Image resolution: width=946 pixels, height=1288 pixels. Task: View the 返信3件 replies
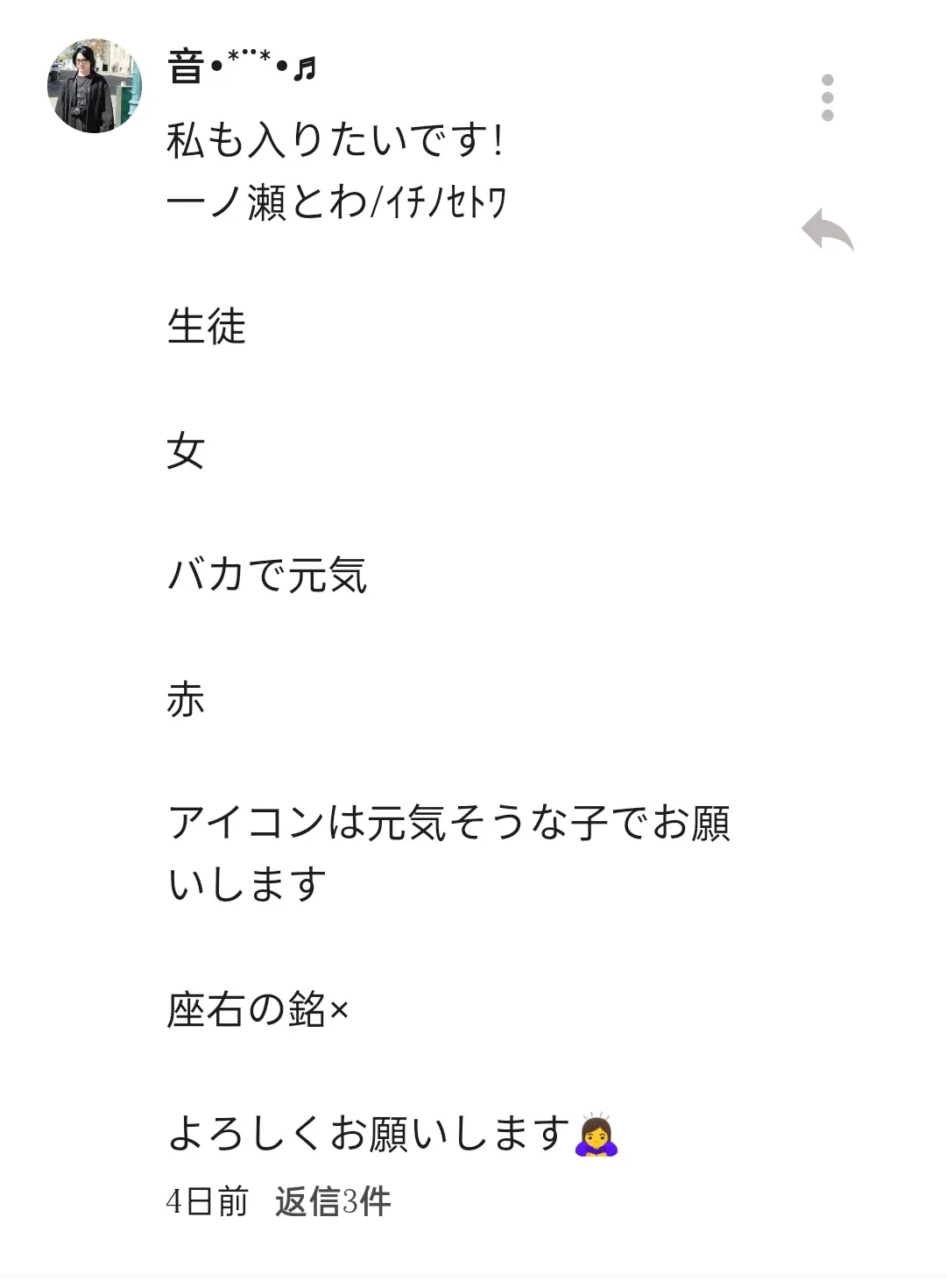[x=333, y=1201]
